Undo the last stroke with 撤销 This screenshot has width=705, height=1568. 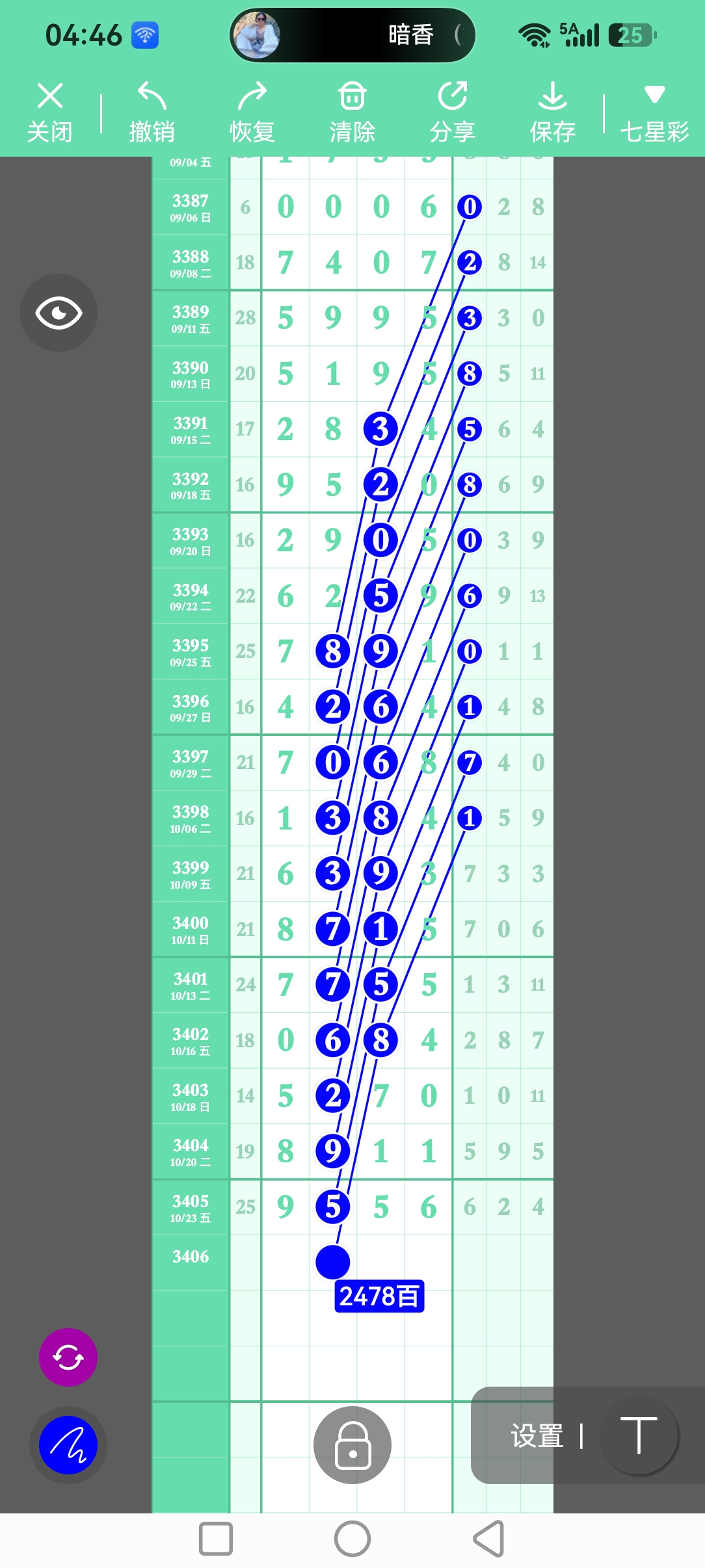tap(152, 112)
